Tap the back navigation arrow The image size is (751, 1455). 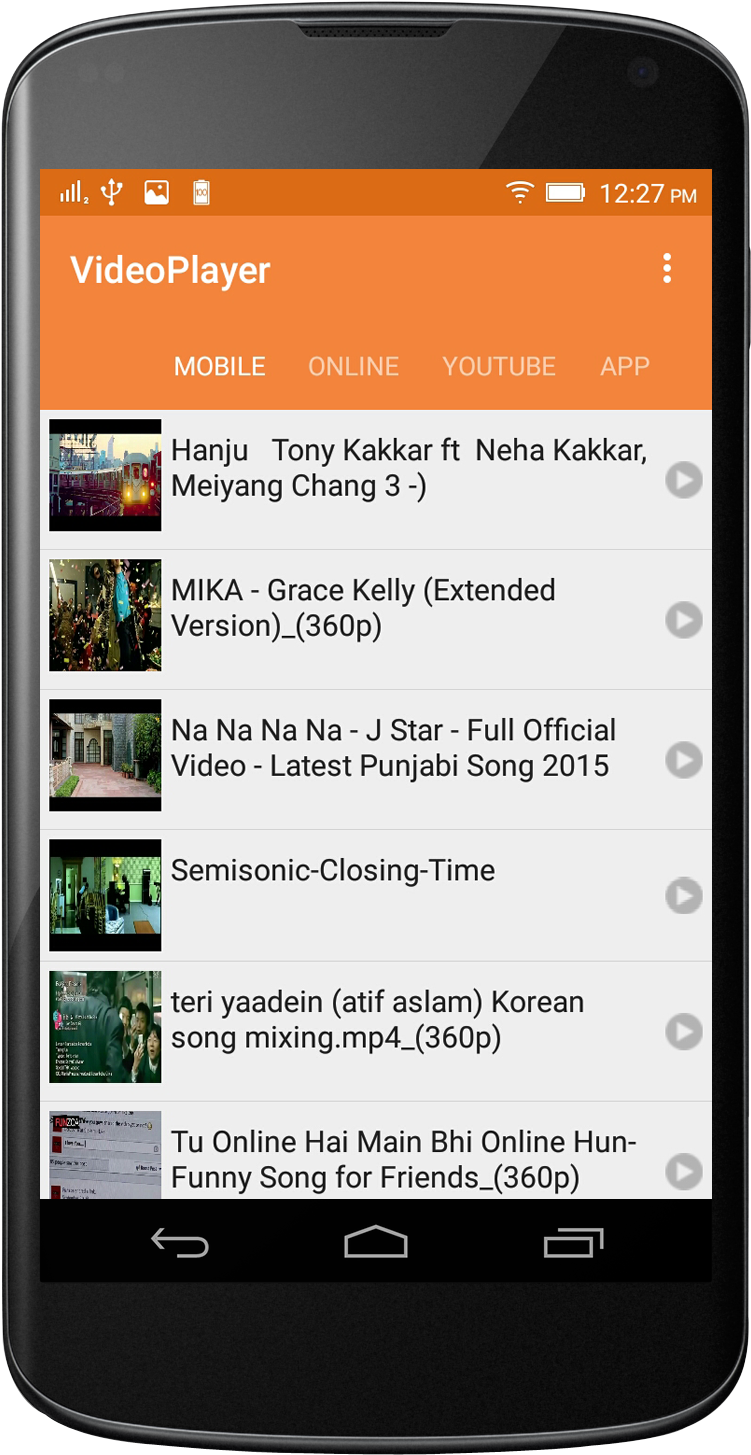[x=180, y=1242]
